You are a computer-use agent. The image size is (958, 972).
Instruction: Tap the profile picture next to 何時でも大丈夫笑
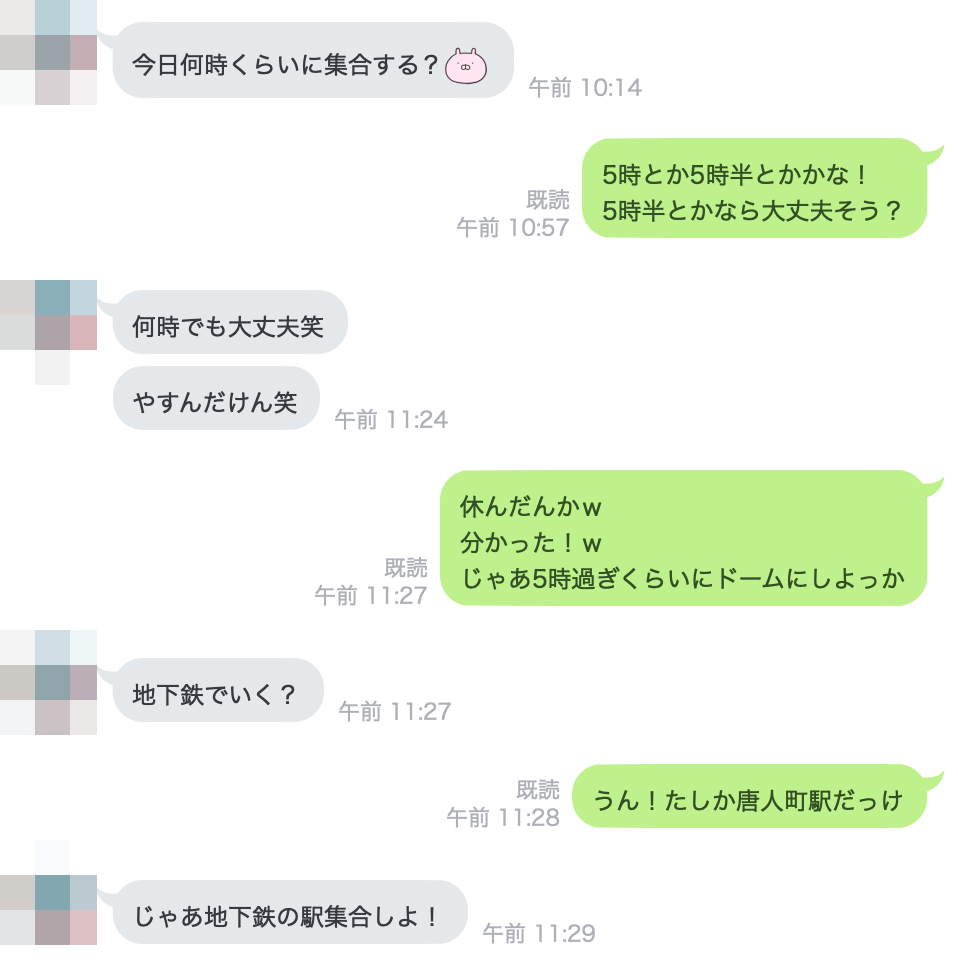coord(50,330)
